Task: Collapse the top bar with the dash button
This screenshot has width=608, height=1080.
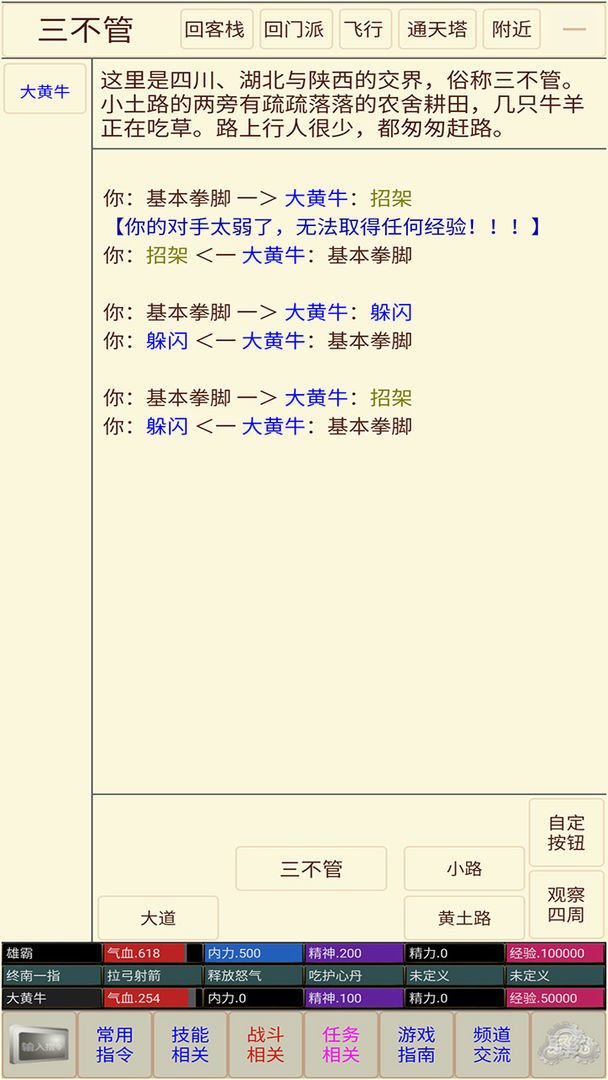Action: click(574, 30)
